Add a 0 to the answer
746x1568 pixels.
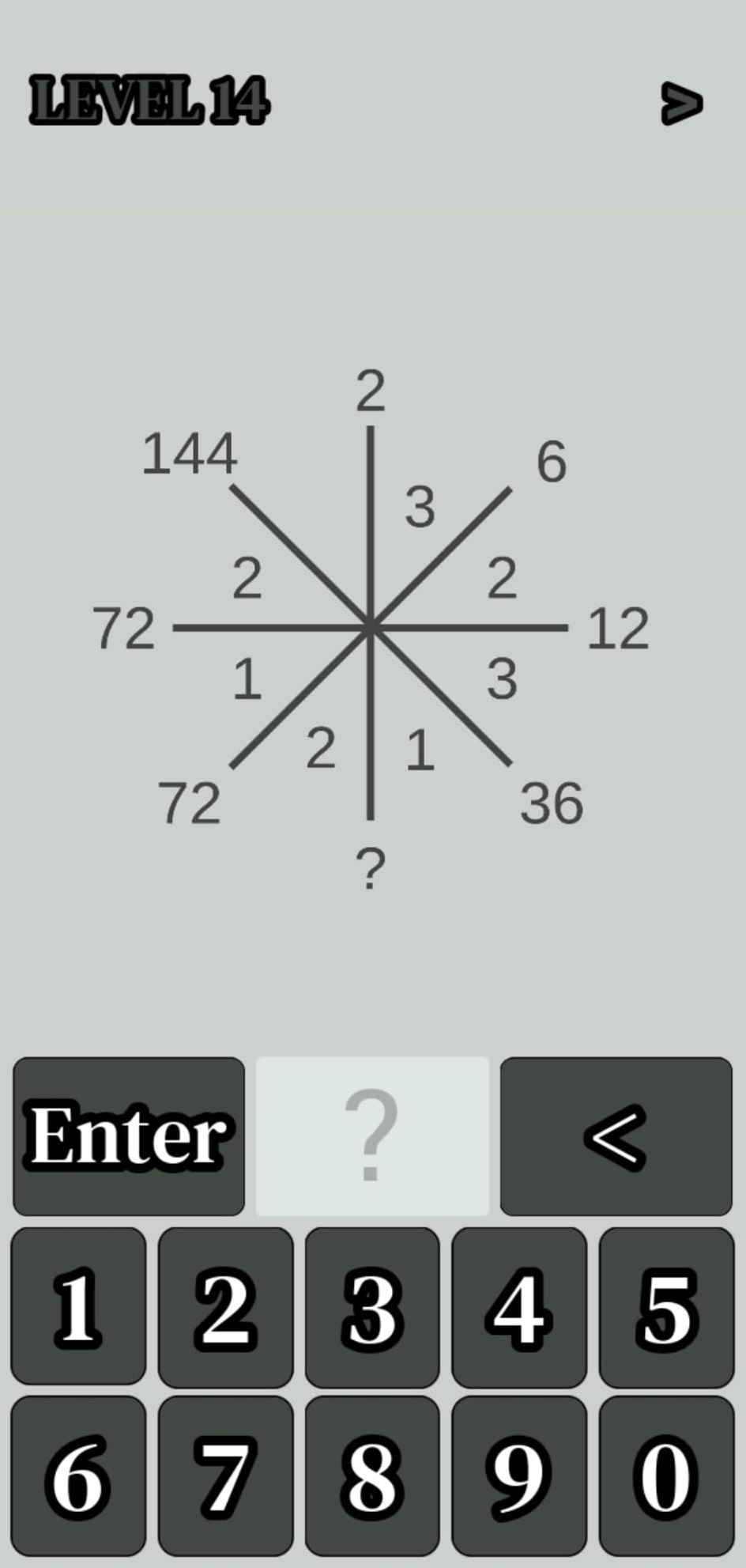coord(666,1475)
